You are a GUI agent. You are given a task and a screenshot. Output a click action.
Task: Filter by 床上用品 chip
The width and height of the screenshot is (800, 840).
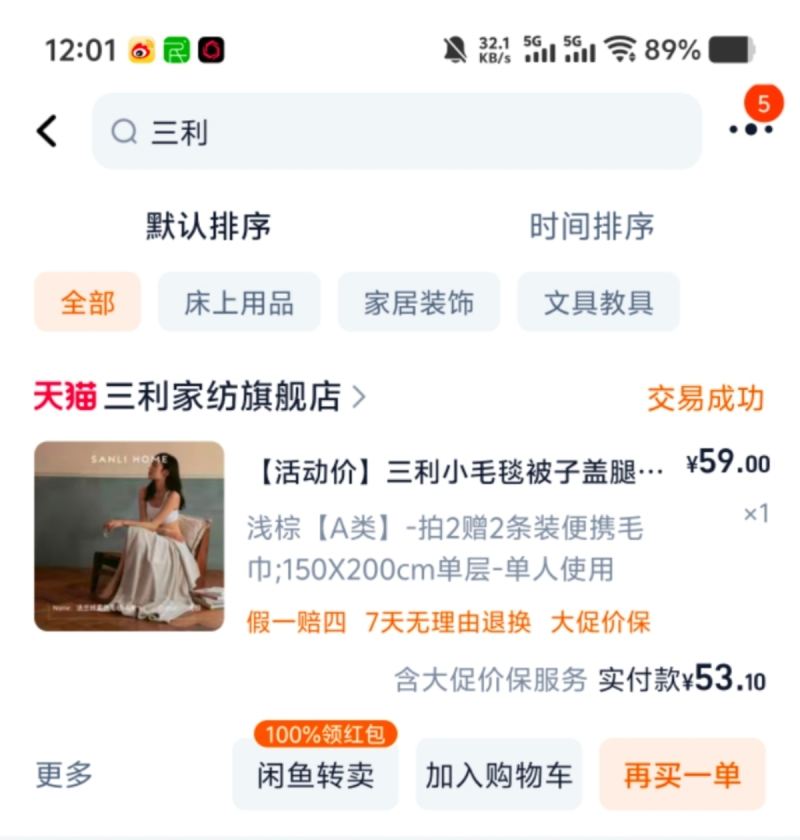click(x=239, y=302)
